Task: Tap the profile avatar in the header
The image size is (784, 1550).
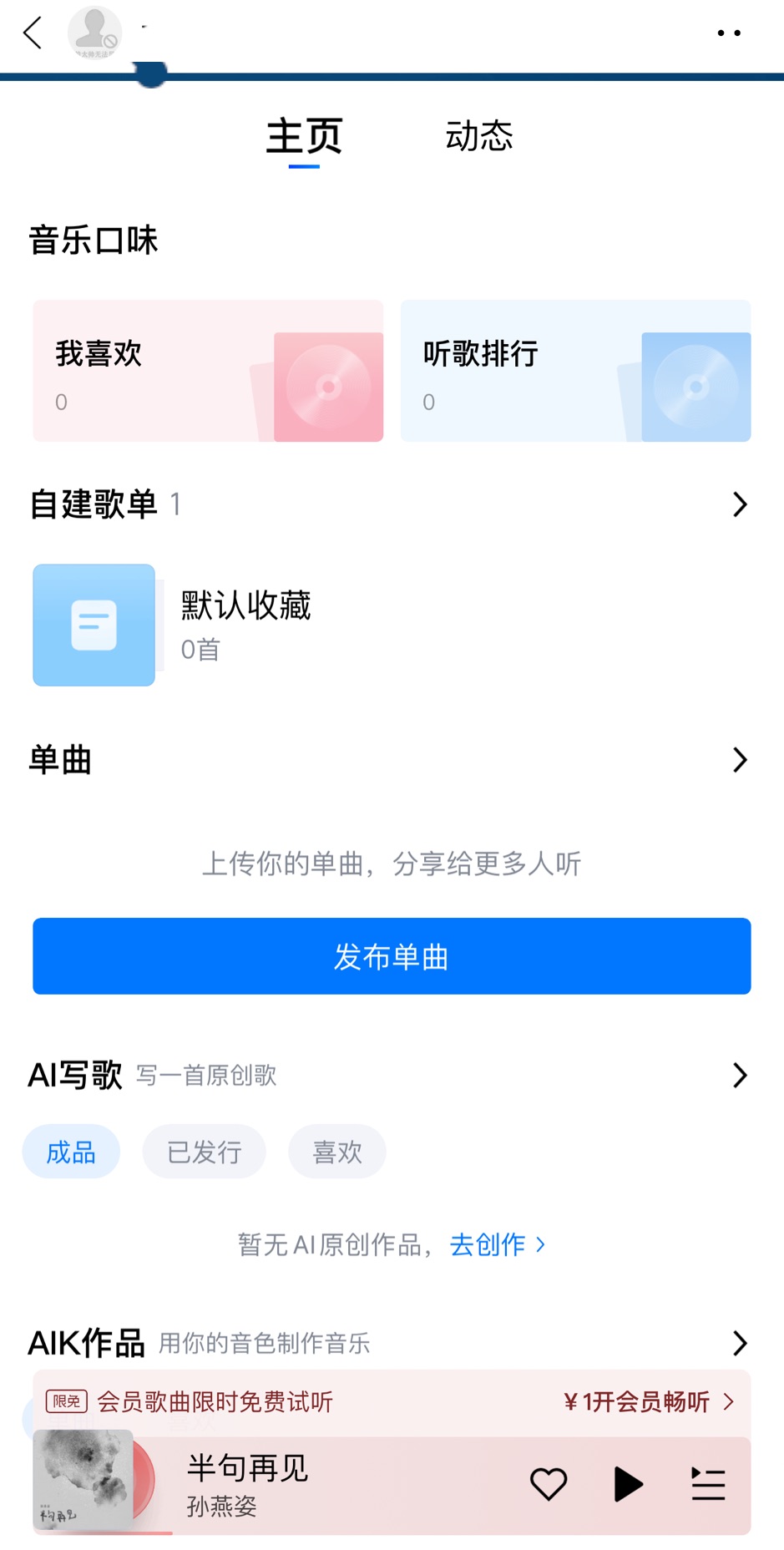Action: pos(94,33)
